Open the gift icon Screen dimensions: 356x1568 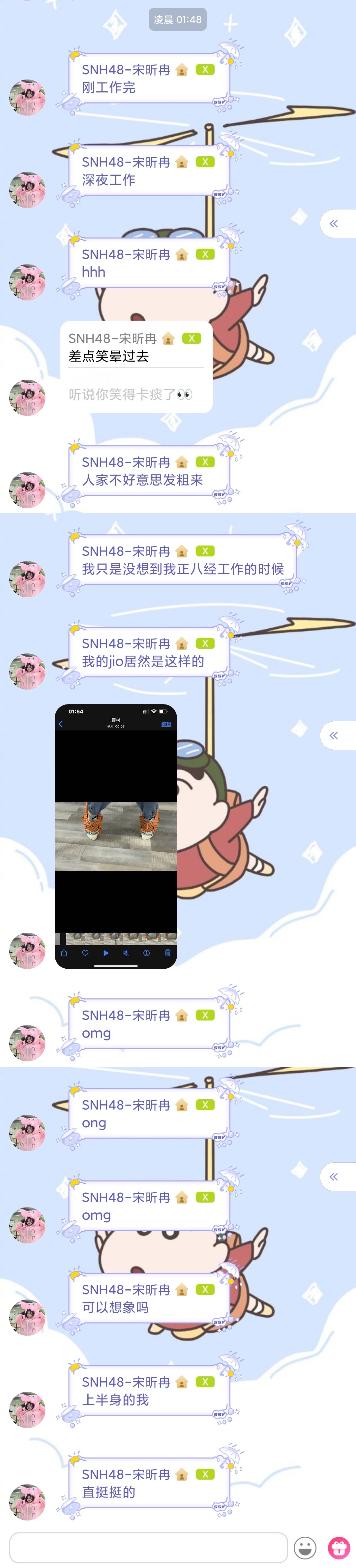339,1547
